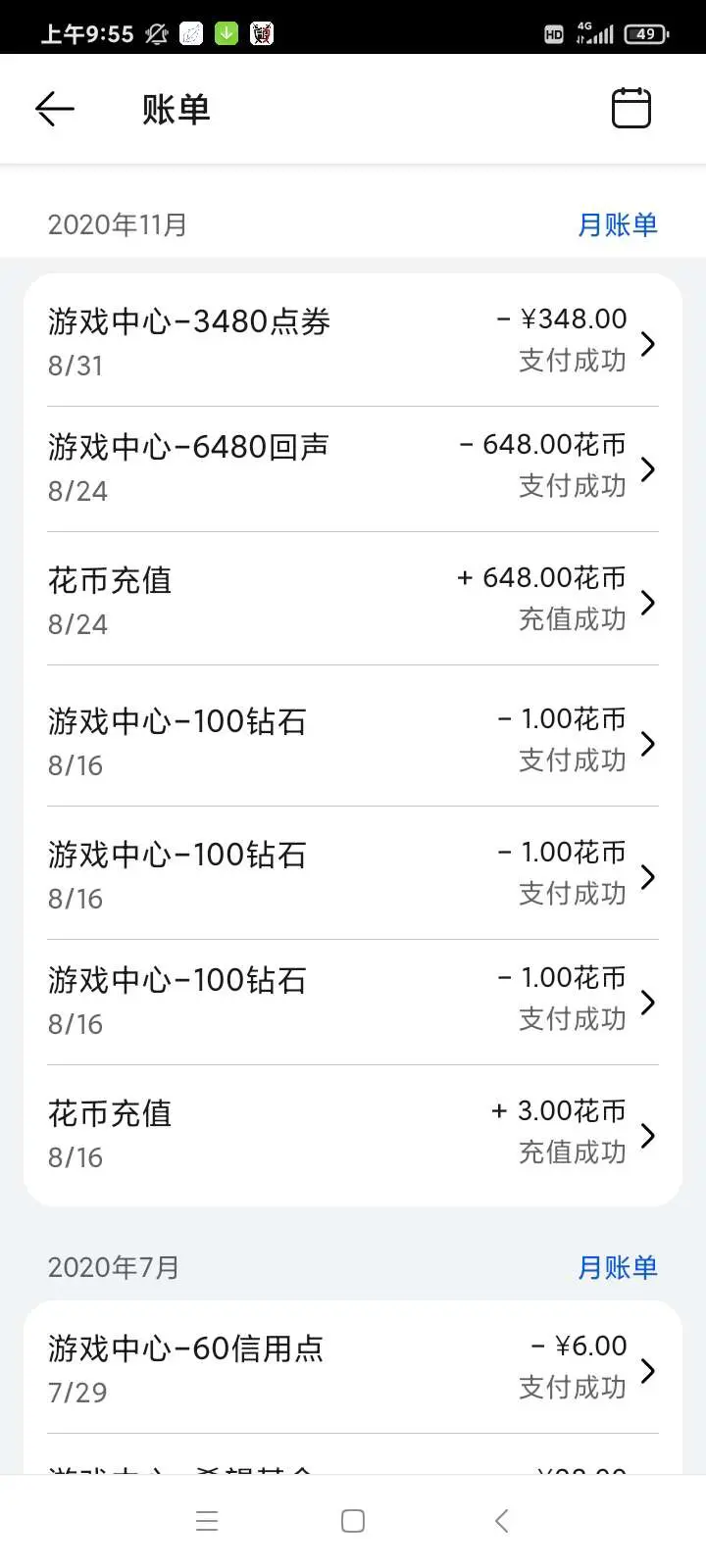Open 月账单 for 2020年7月

coord(617,1267)
